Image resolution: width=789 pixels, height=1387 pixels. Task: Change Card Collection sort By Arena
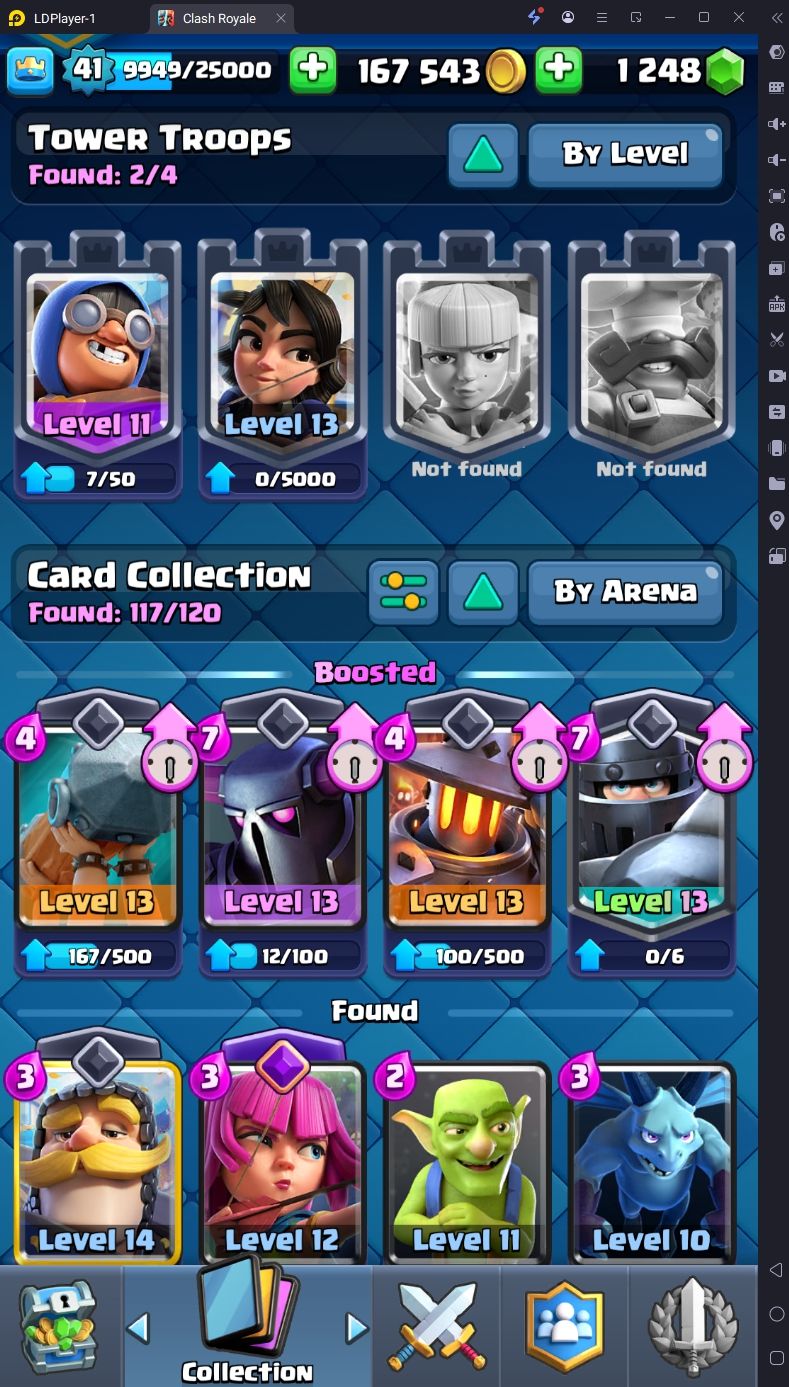(x=625, y=592)
